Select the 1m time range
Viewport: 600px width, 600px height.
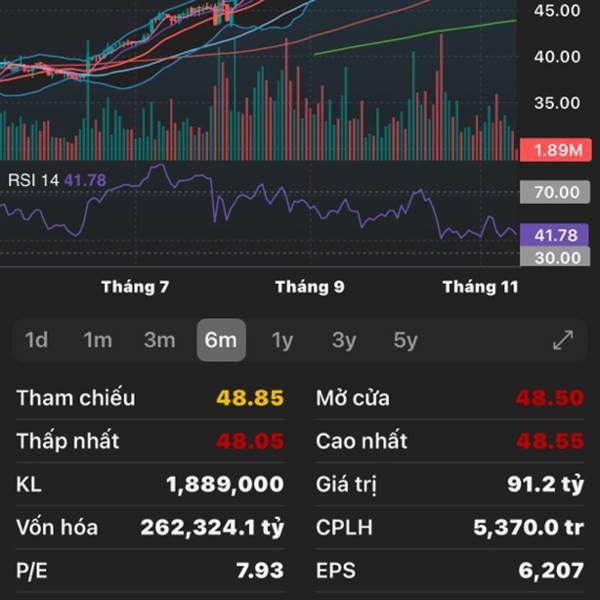coord(98,340)
